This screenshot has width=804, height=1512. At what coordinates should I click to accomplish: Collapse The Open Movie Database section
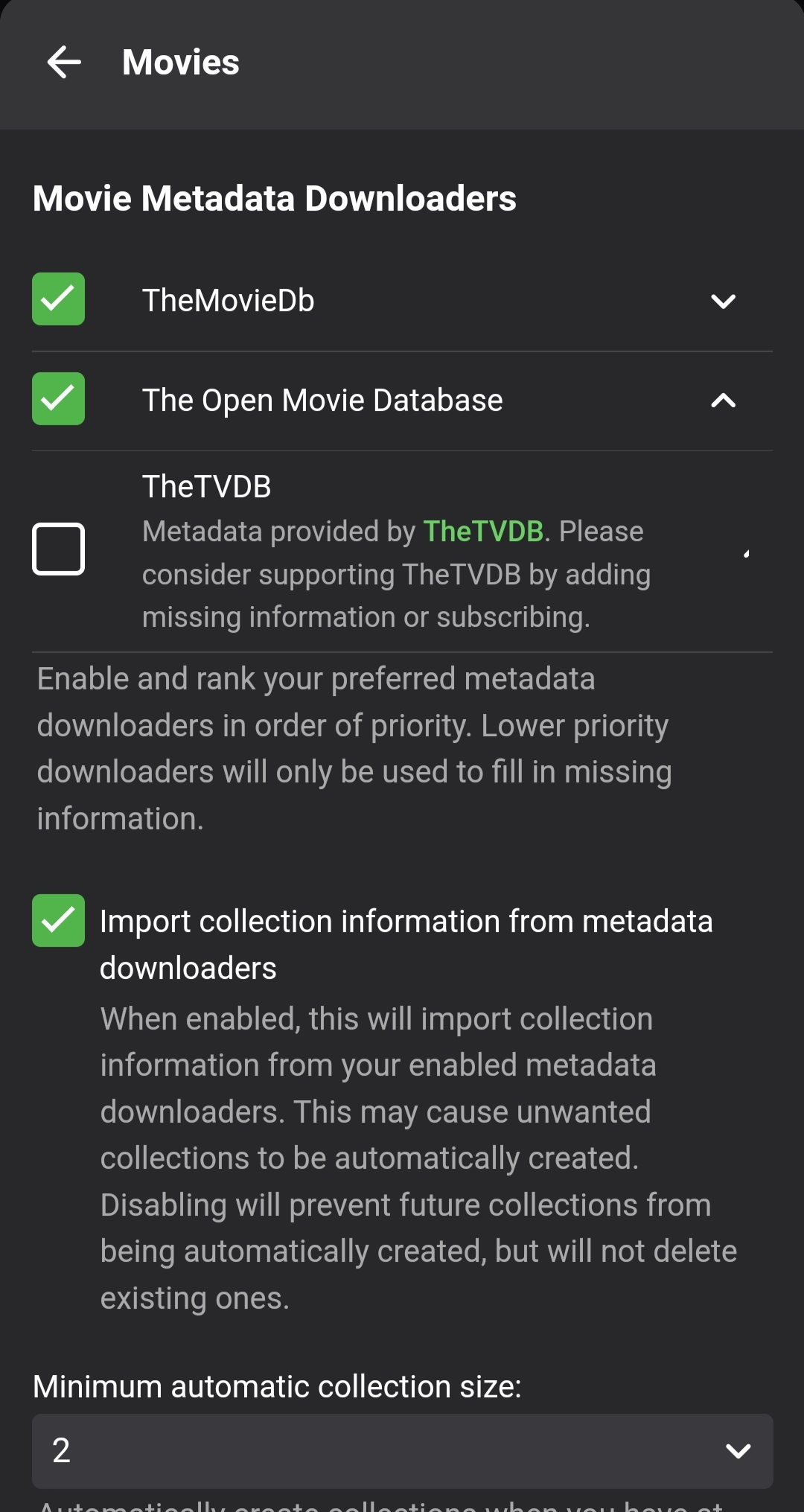[x=723, y=401]
